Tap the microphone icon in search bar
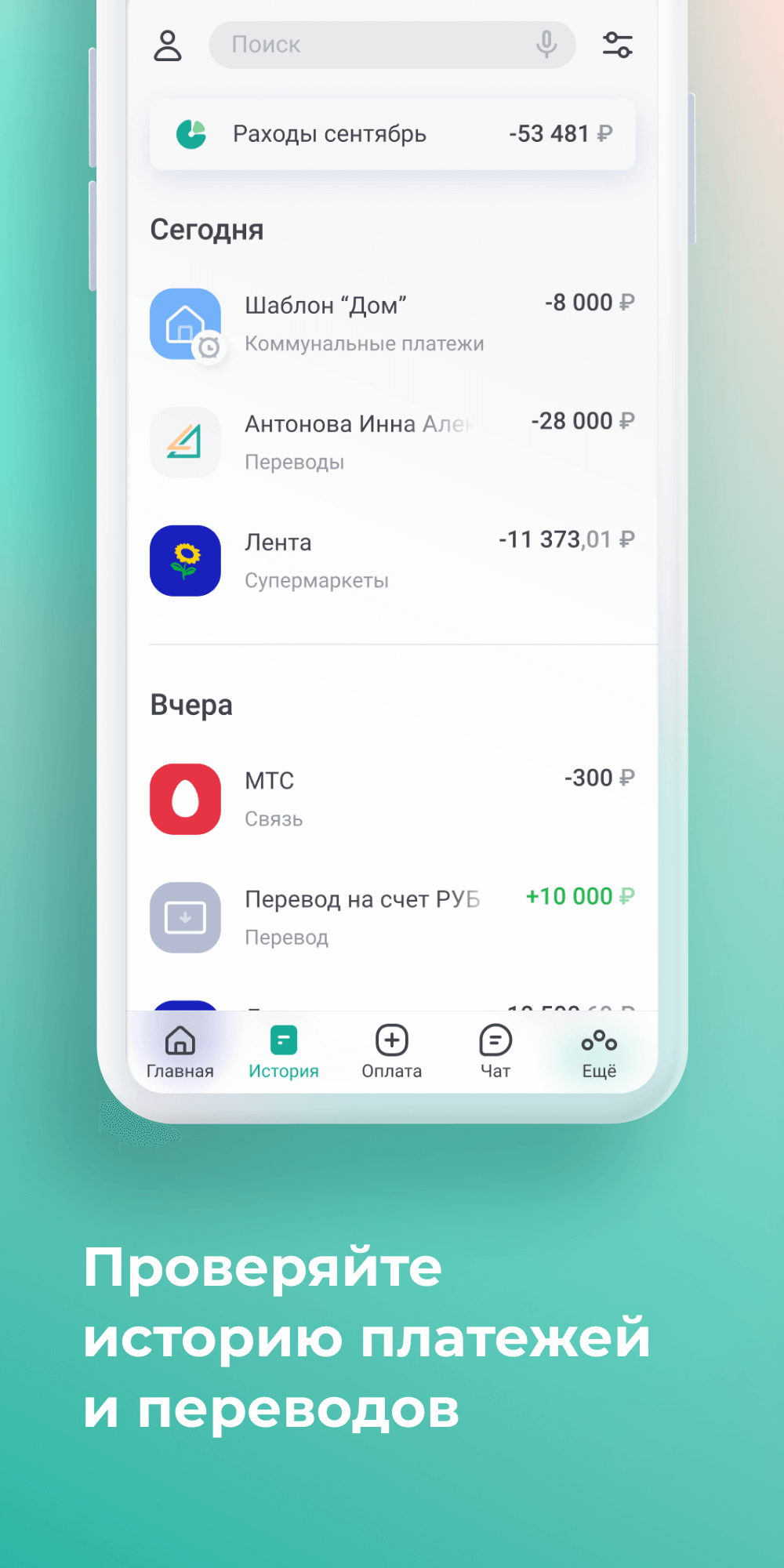Viewport: 784px width, 1568px height. coord(546,44)
